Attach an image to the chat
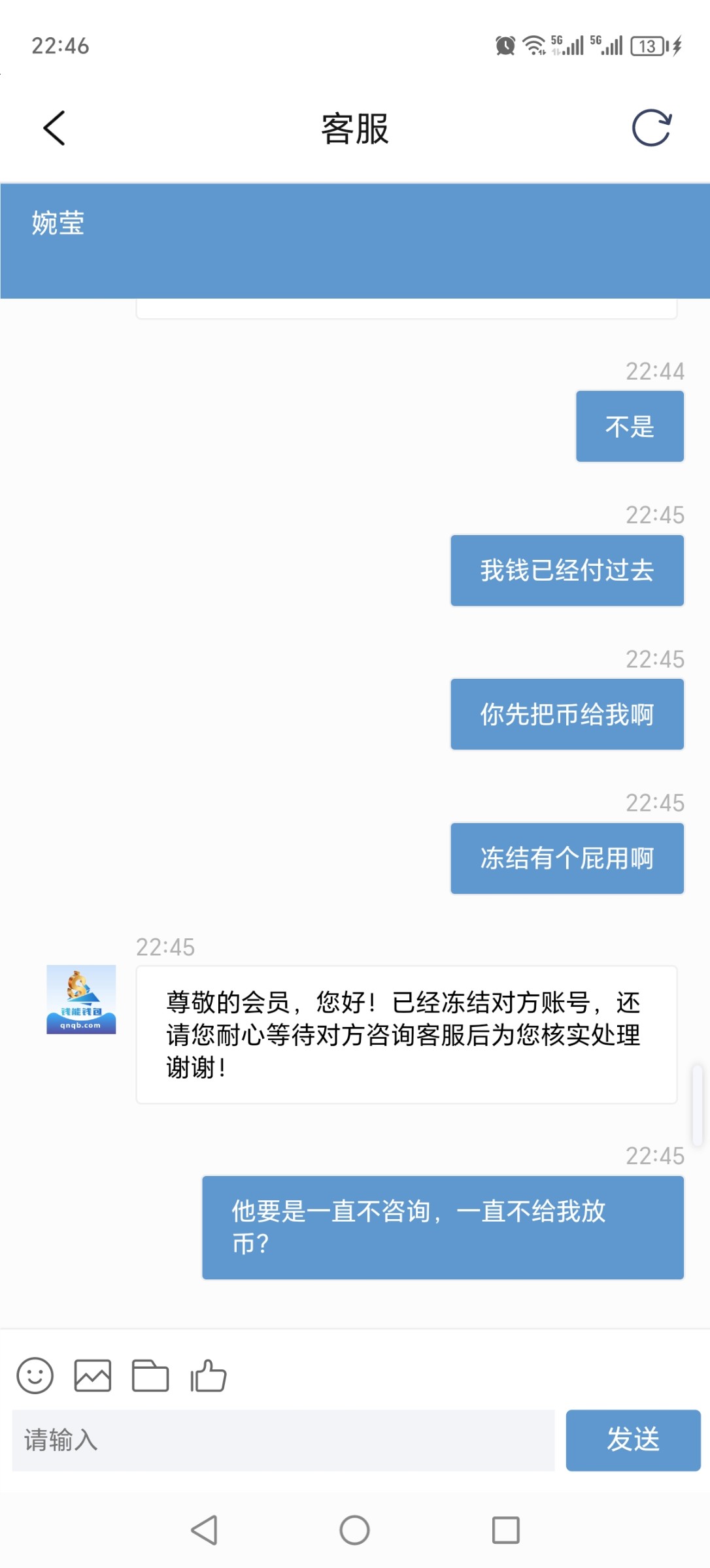The height and width of the screenshot is (1568, 710). [92, 1375]
